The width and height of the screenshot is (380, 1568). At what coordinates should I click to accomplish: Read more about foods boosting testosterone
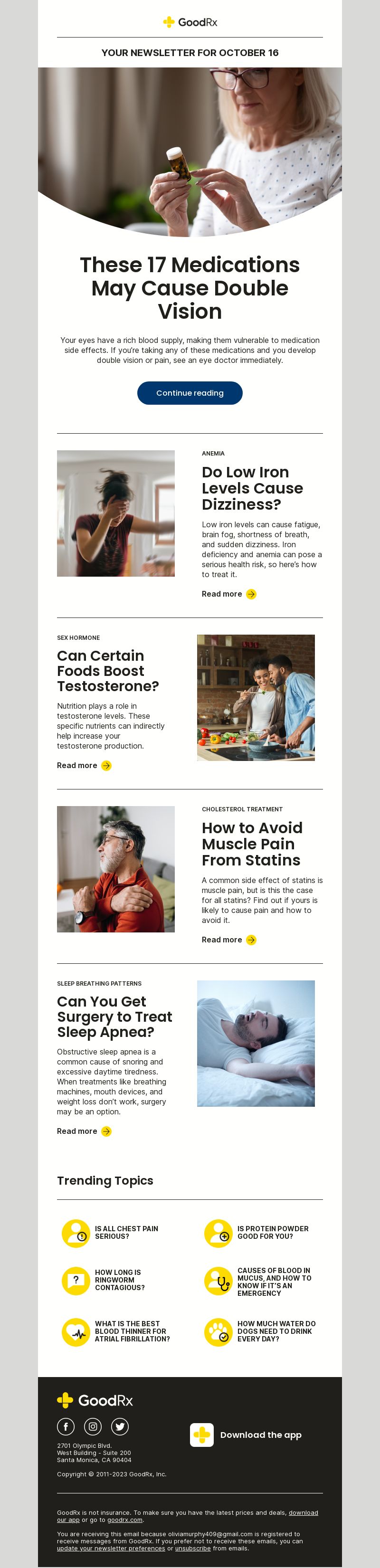click(84, 766)
